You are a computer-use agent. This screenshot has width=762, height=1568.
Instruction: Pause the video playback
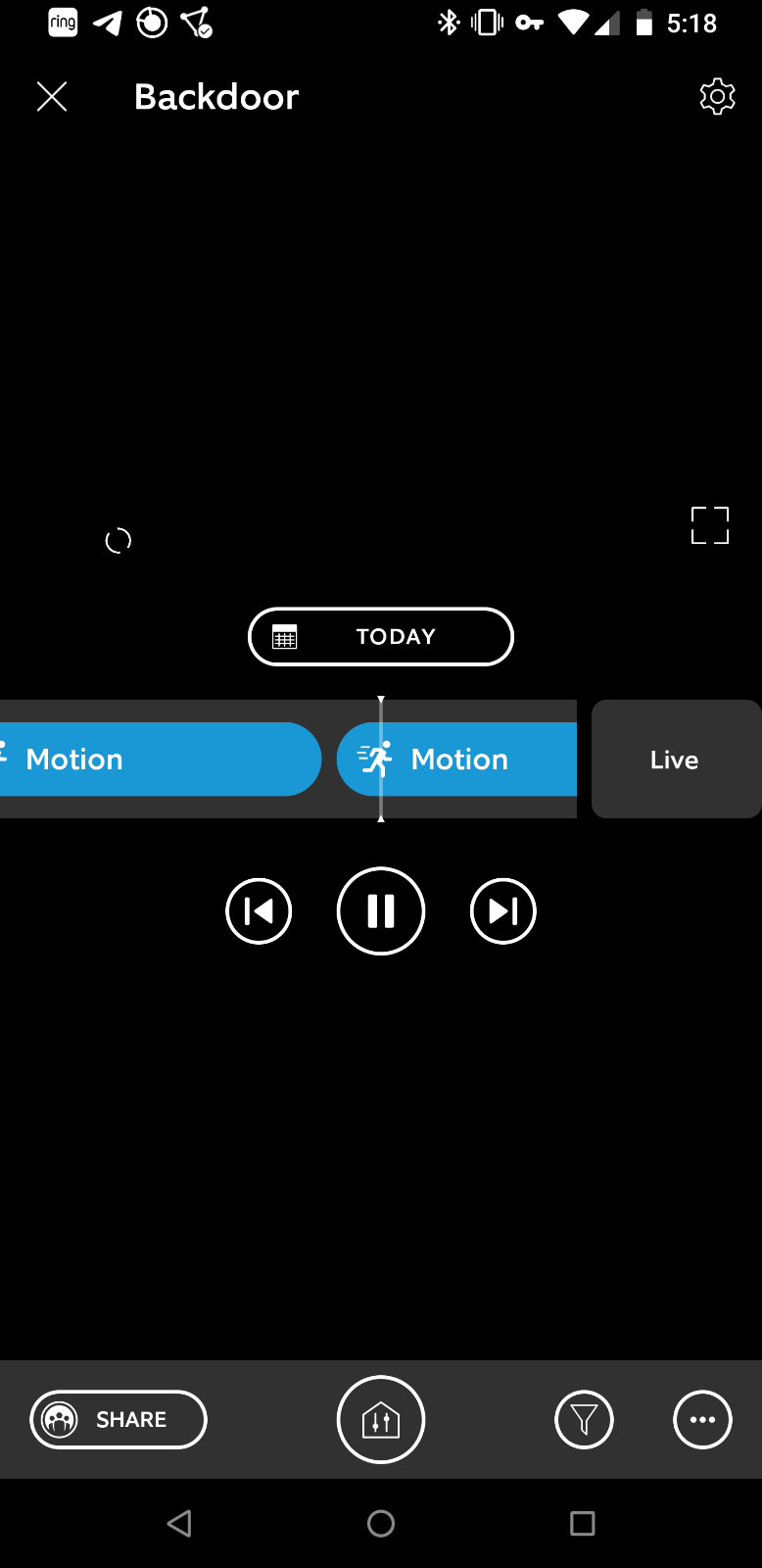[x=381, y=911]
